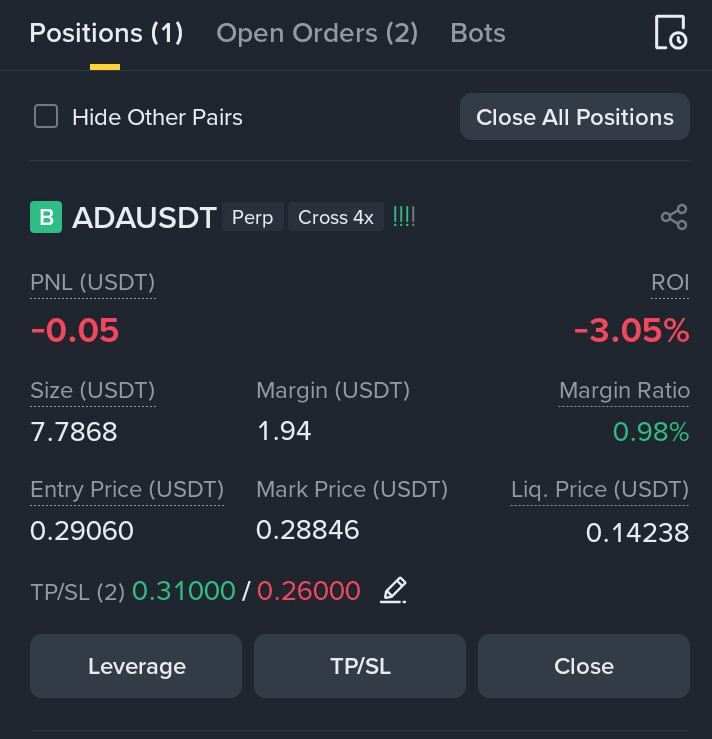Open the Cross 4x margin mode chip
Screen dimensions: 712x739
tap(336, 217)
